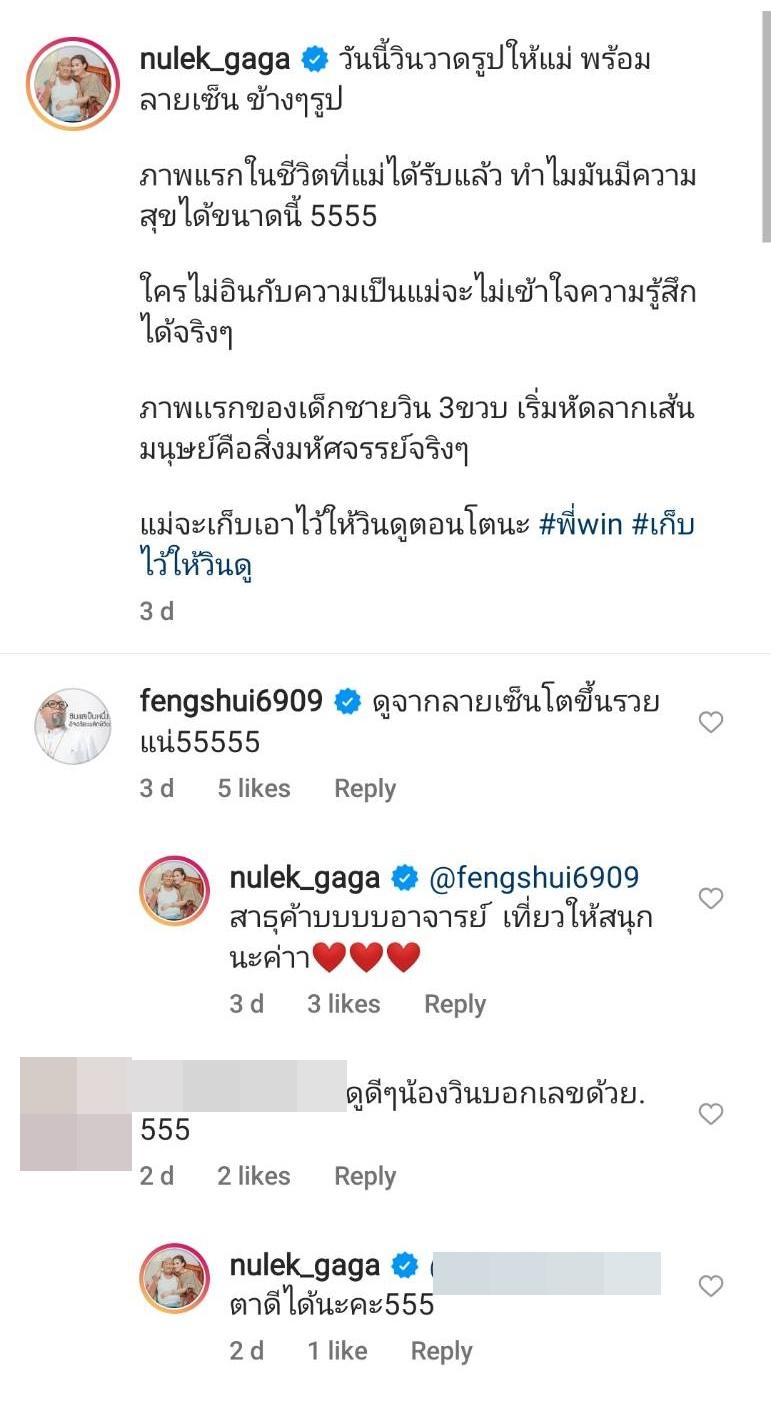Open the @fengshui6909 mention link
Viewport: 771px width, 1401px height.
click(534, 878)
